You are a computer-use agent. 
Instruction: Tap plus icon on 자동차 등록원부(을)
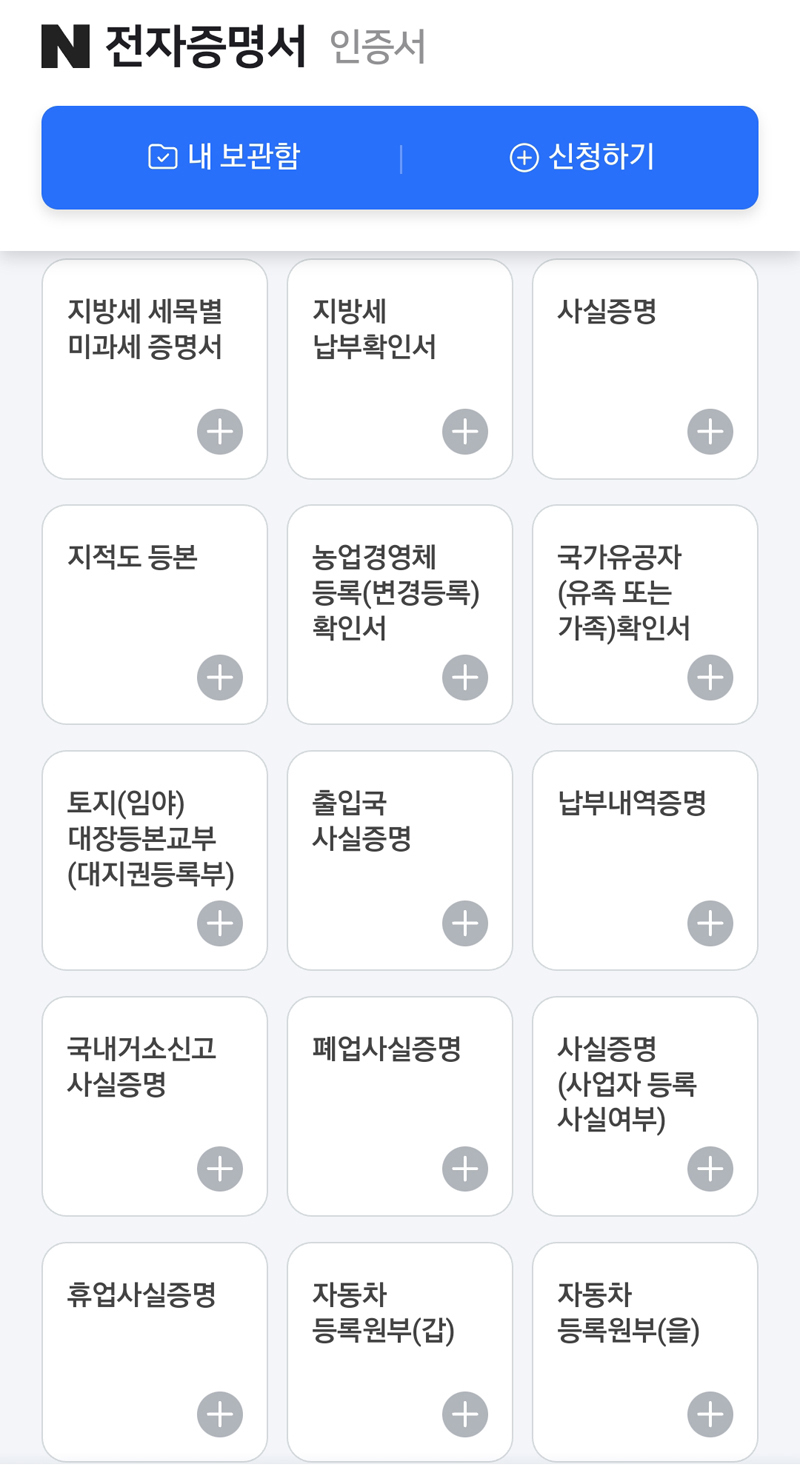pyautogui.click(x=709, y=1414)
